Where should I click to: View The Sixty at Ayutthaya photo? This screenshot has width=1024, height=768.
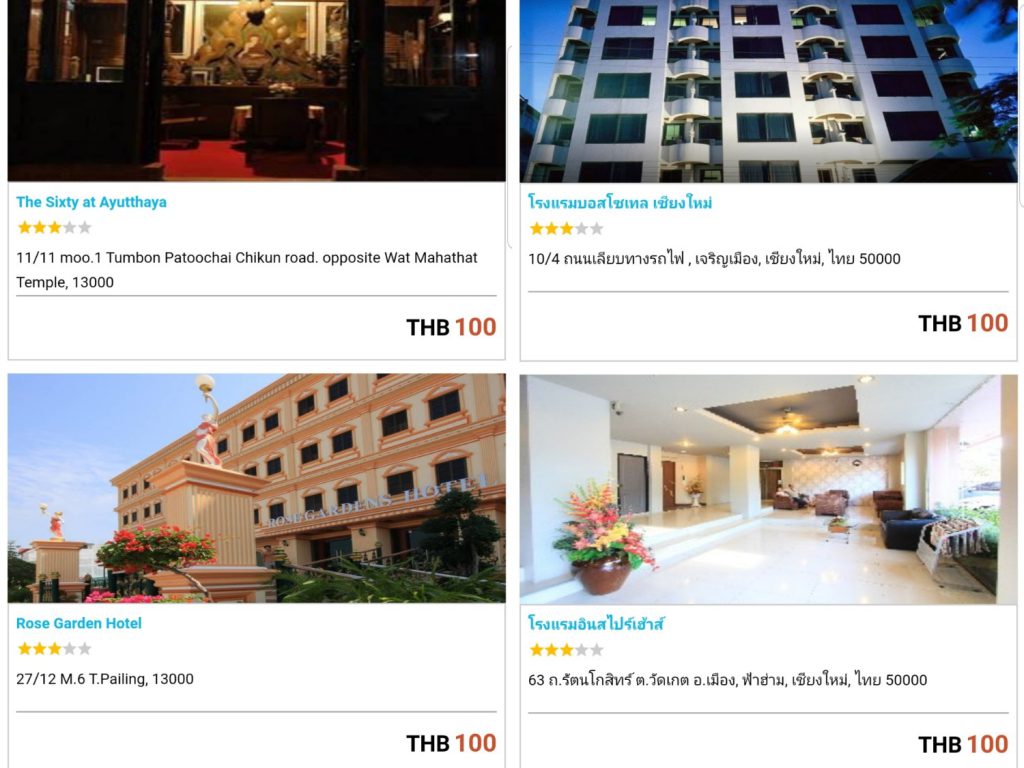coord(256,90)
